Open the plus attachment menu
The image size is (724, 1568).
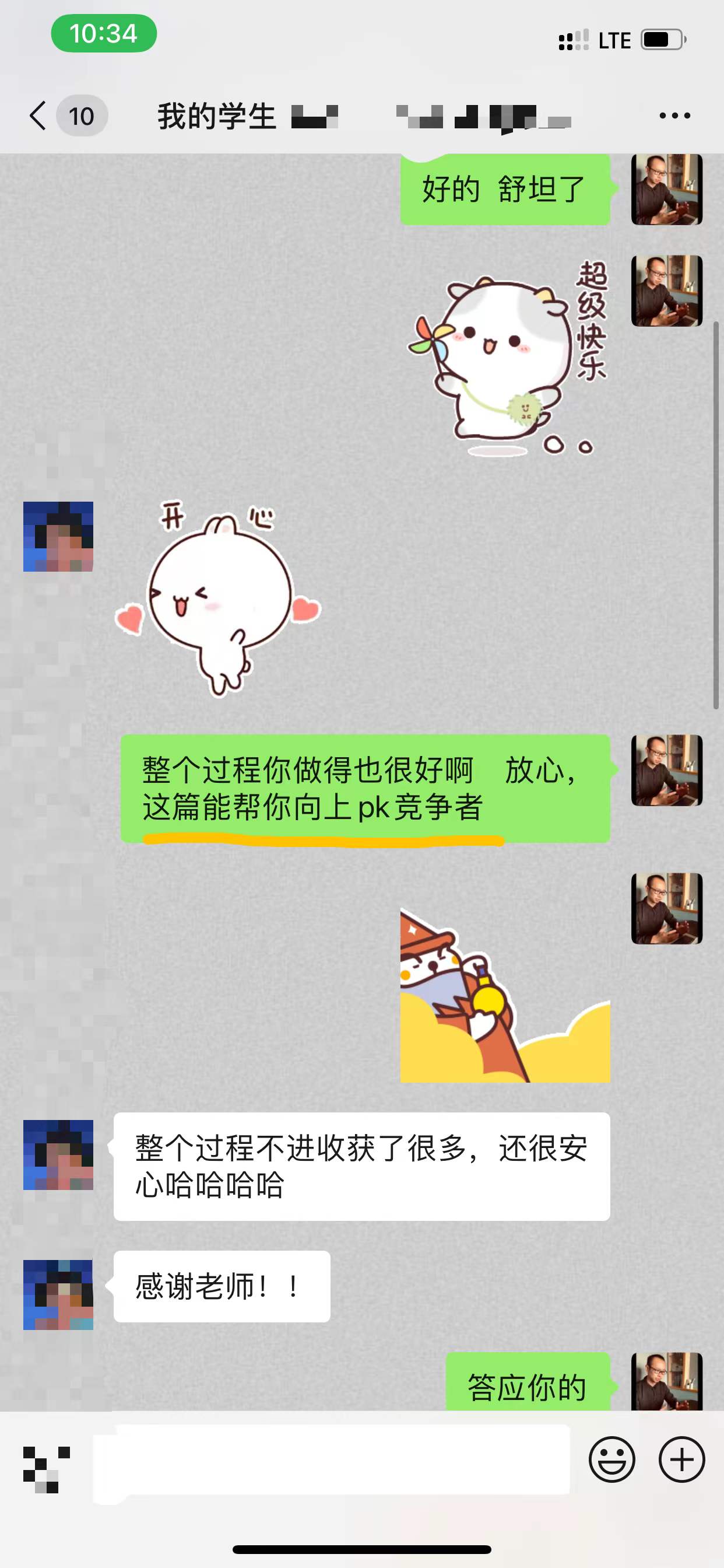(x=681, y=1459)
